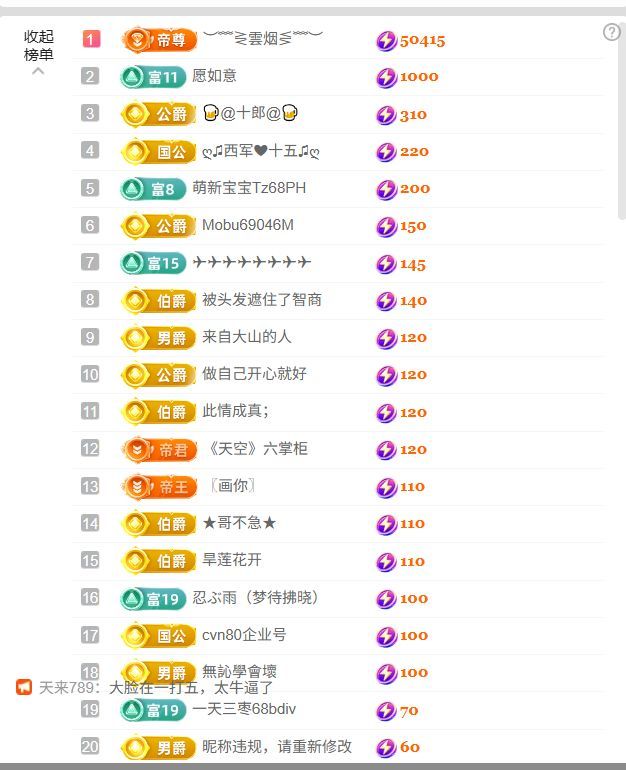This screenshot has width=626, height=770.
Task: Collapse the leaderboard with 收起榜单
Action: pos(38,47)
